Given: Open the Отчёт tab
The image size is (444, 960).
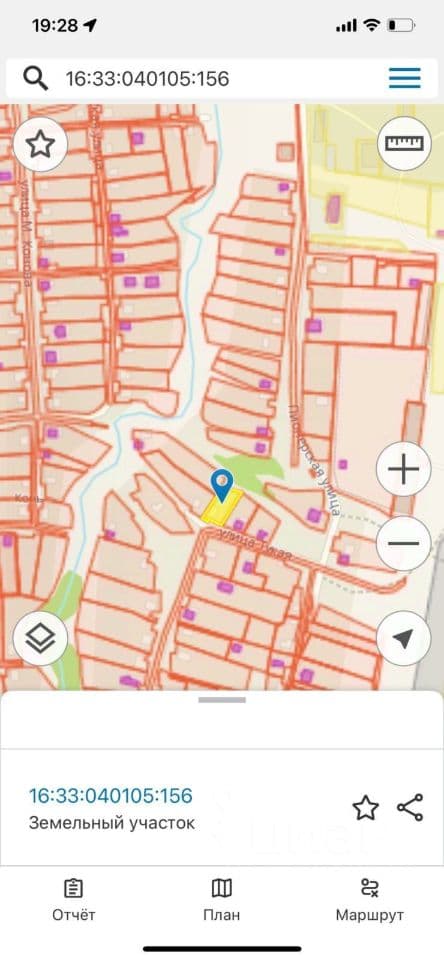Looking at the screenshot, I should [73, 900].
